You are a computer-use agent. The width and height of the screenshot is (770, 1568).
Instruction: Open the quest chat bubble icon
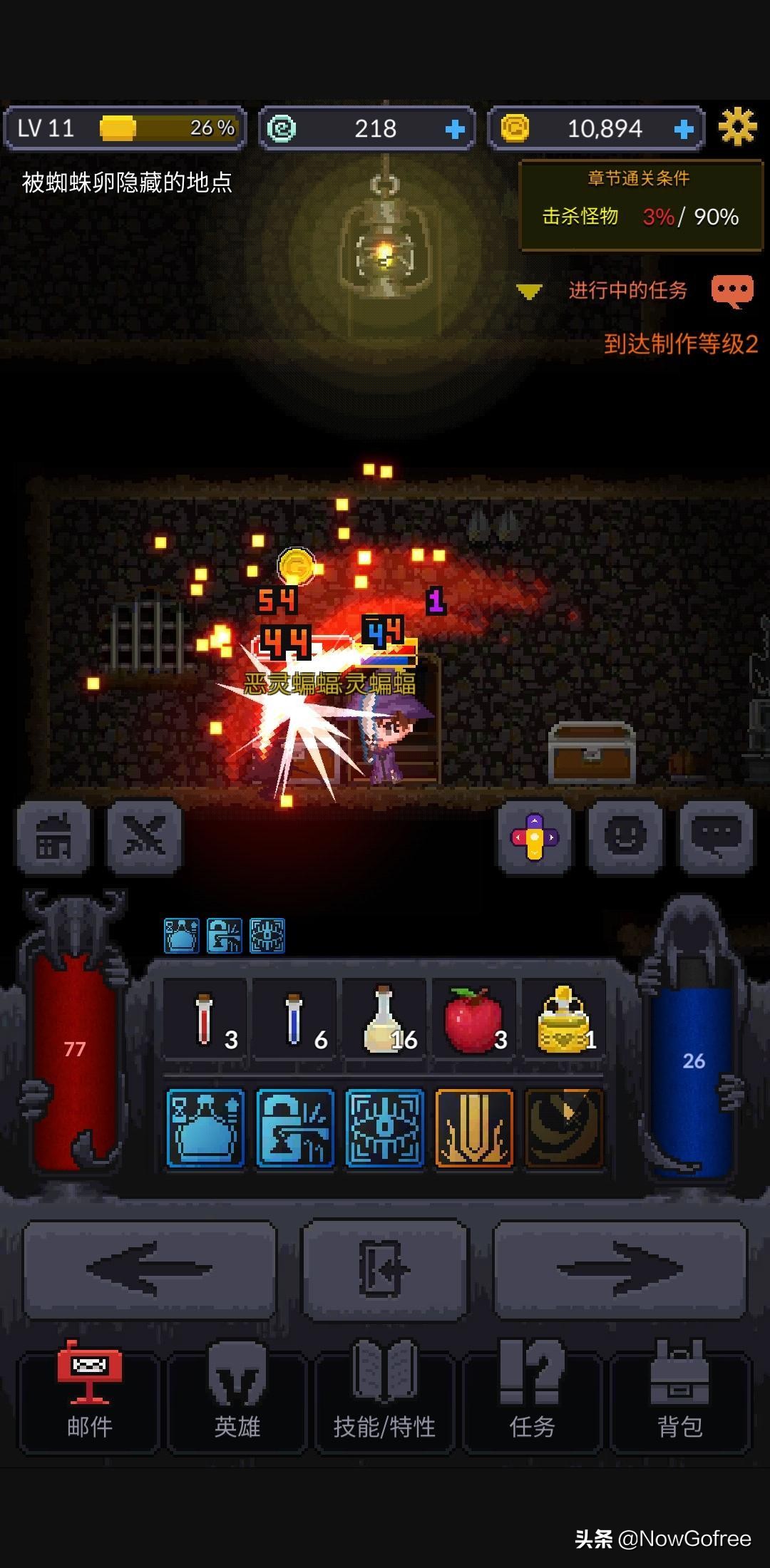pos(731,291)
